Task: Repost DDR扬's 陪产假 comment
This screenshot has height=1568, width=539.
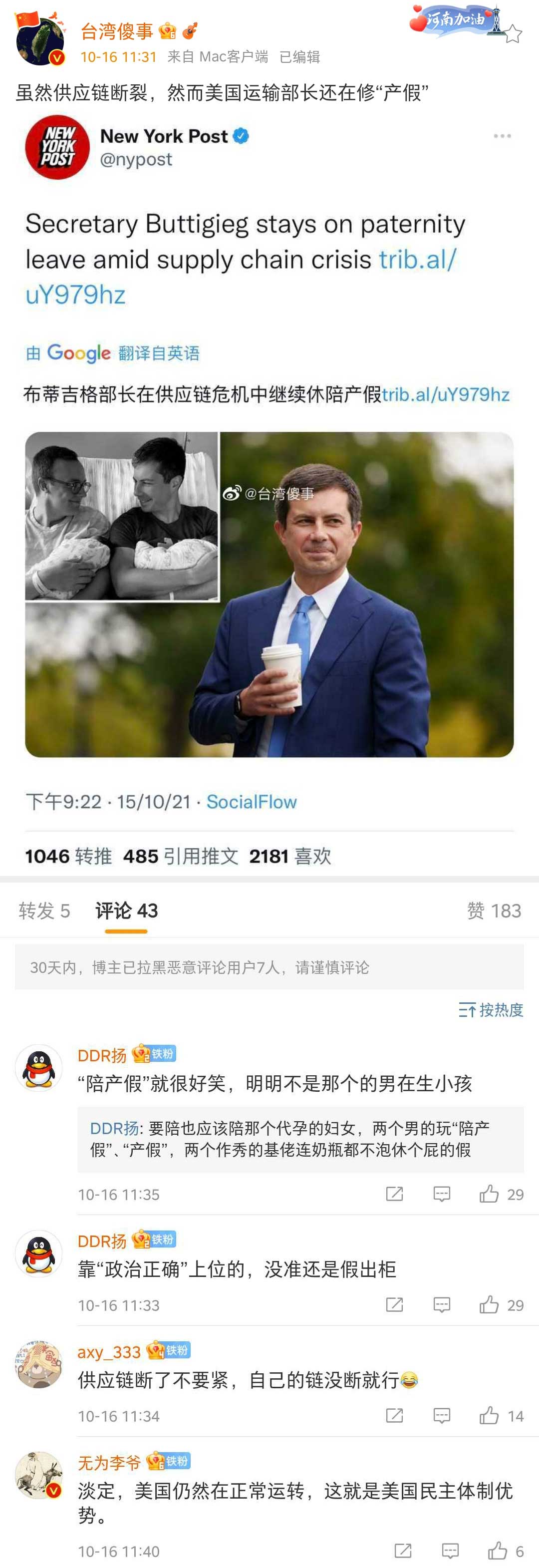Action: 394,1194
